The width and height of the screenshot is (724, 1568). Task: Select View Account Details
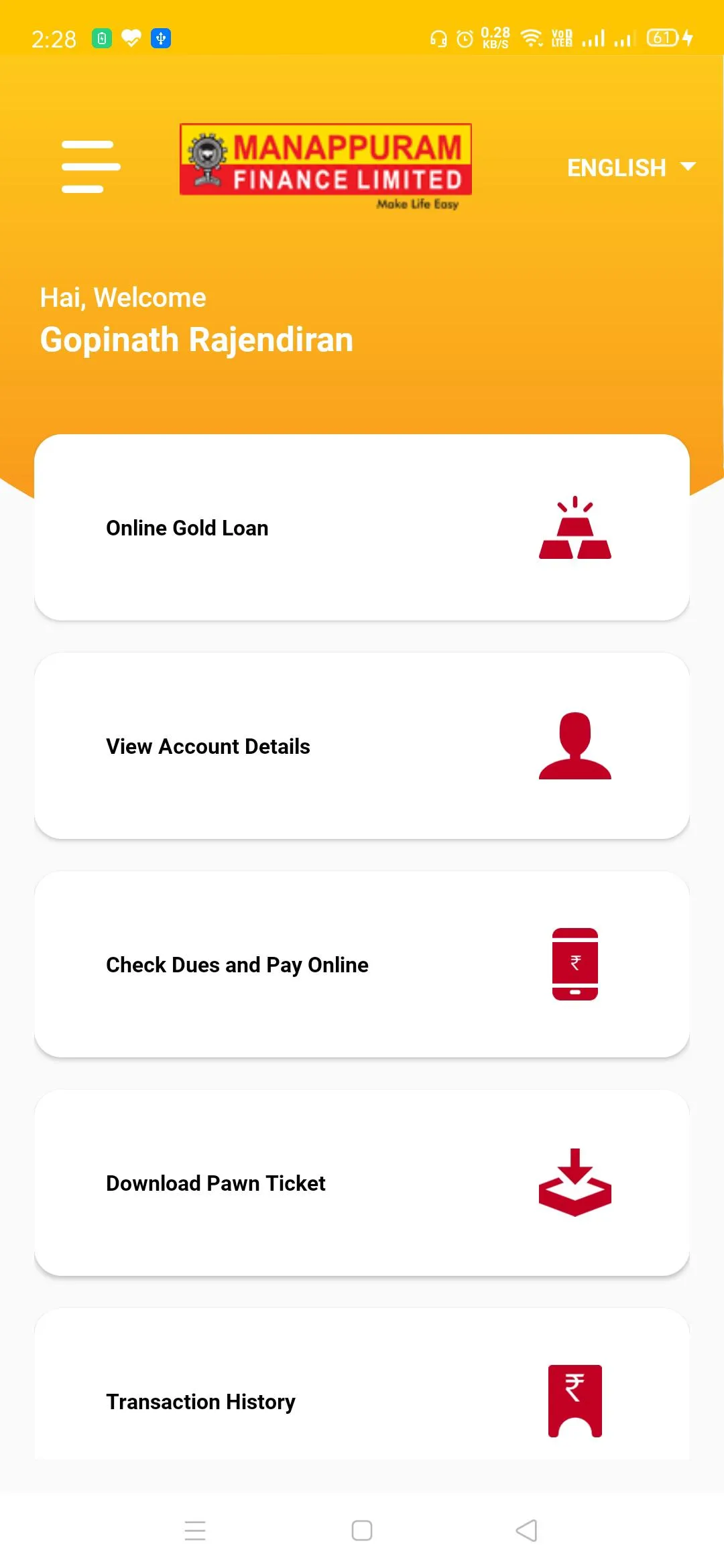(x=362, y=746)
